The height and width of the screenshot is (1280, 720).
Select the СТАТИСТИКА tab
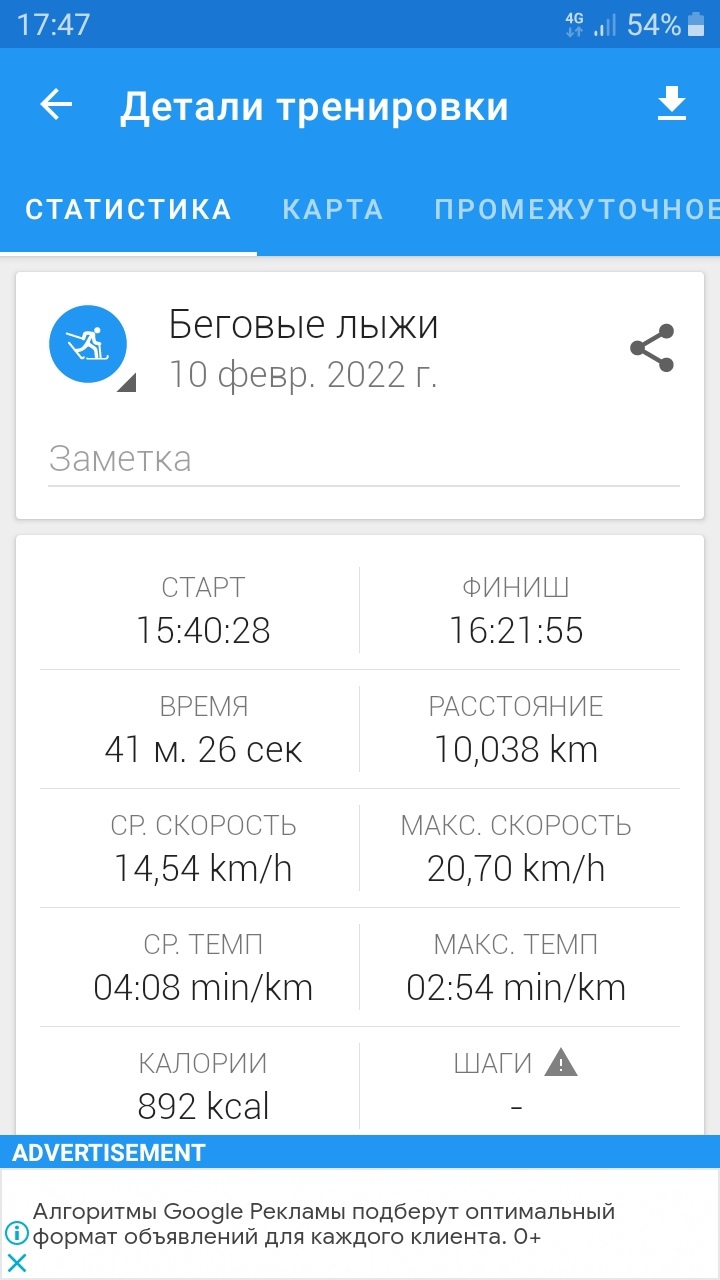128,210
